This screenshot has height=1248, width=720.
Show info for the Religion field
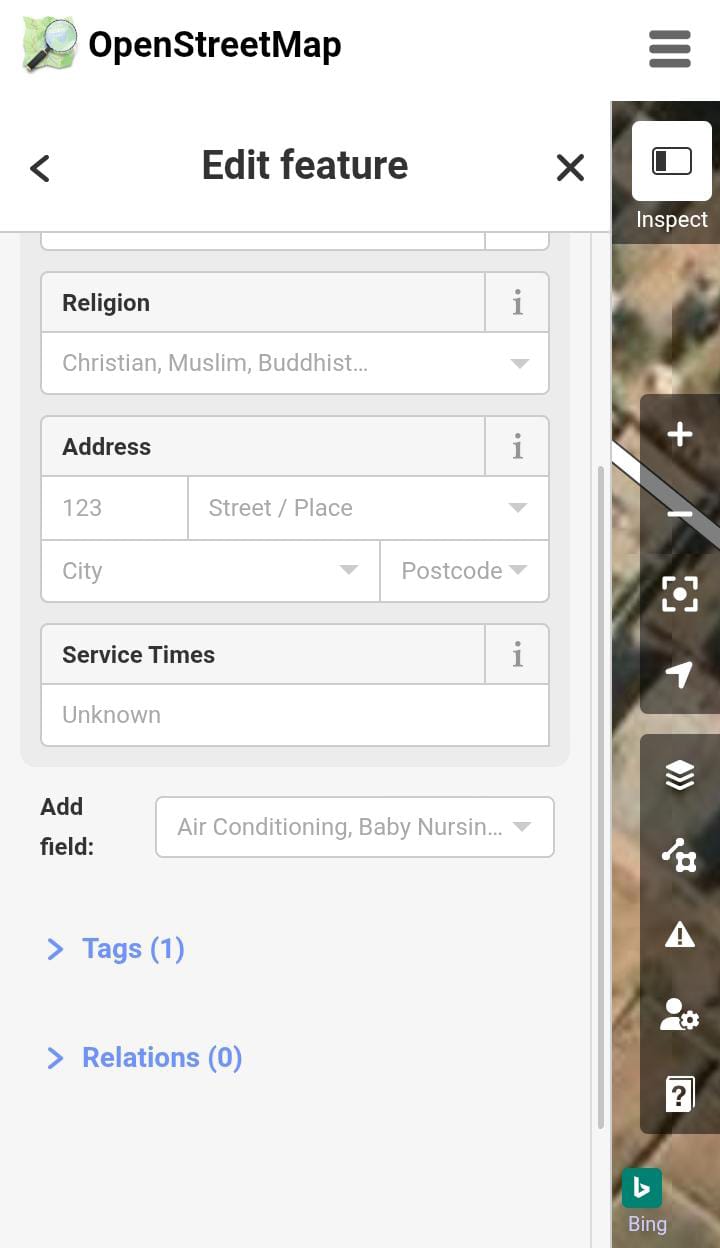point(517,303)
